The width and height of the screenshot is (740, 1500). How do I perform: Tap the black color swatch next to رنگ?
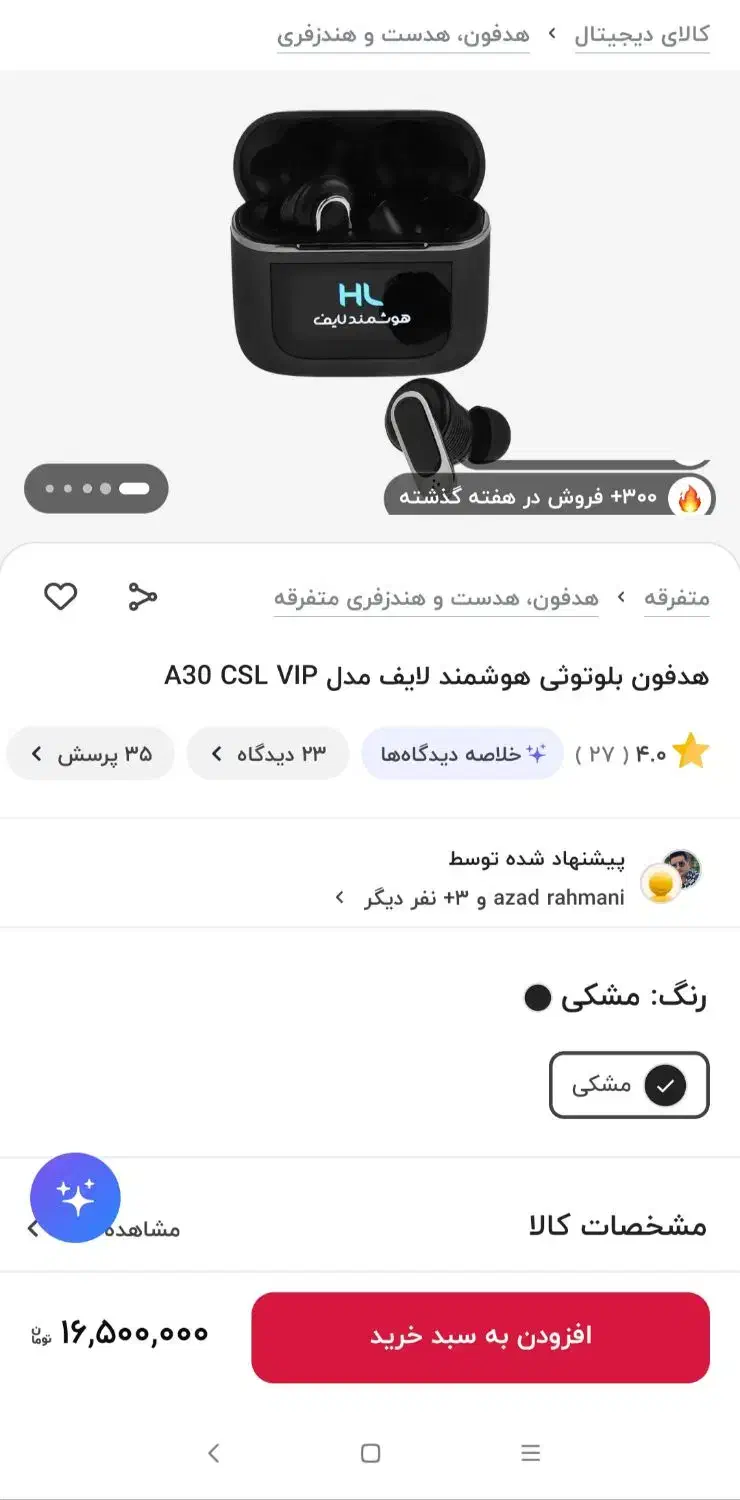tap(538, 998)
